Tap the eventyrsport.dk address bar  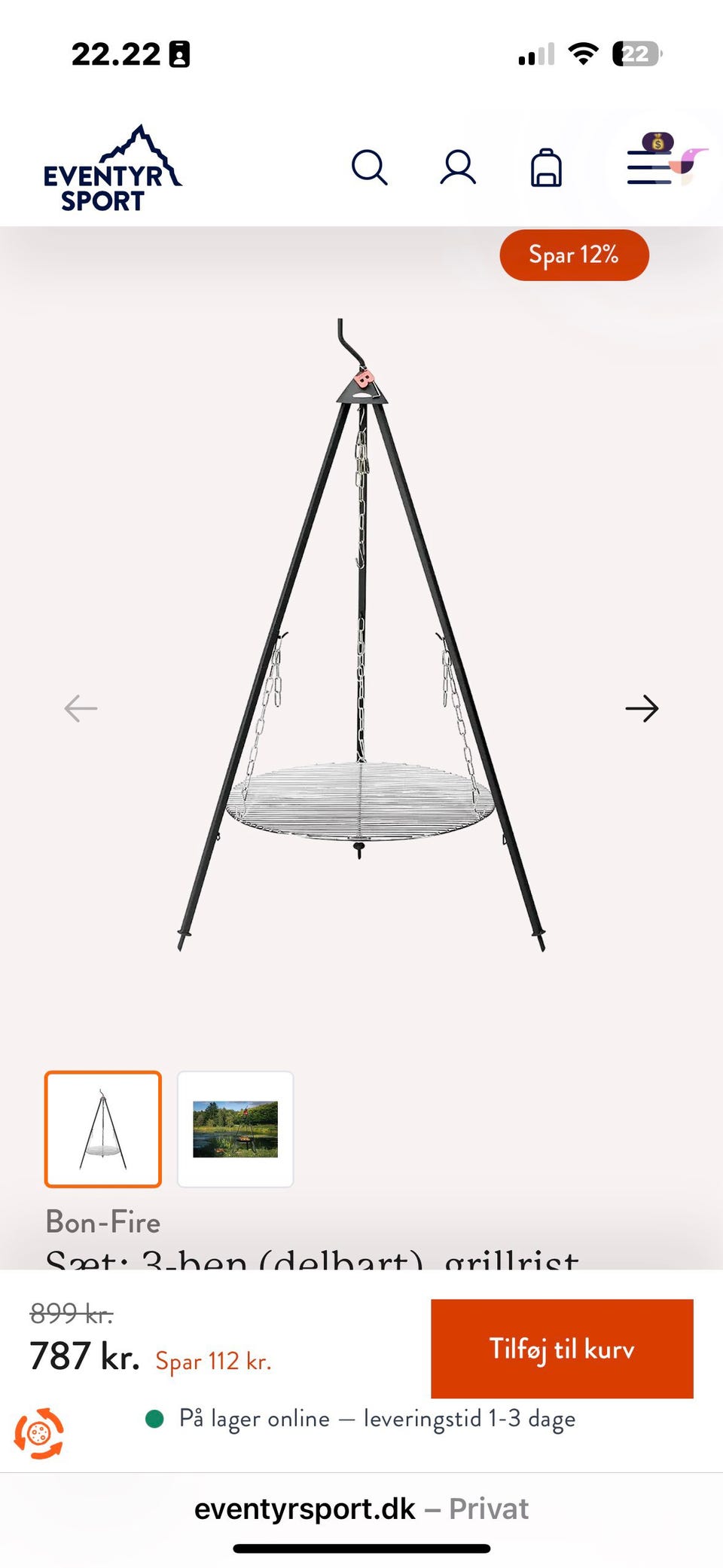tap(361, 1509)
